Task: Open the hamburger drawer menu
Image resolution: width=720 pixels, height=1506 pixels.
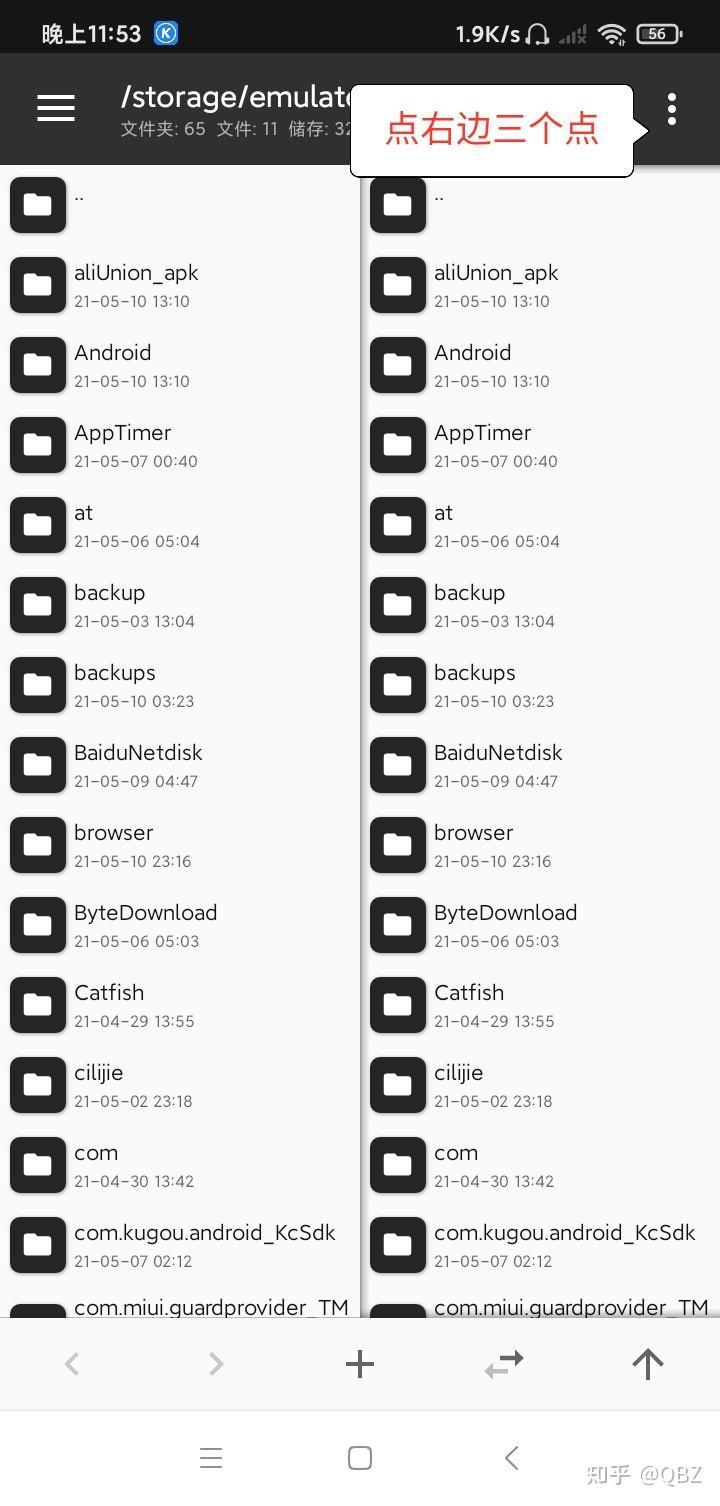Action: point(56,108)
